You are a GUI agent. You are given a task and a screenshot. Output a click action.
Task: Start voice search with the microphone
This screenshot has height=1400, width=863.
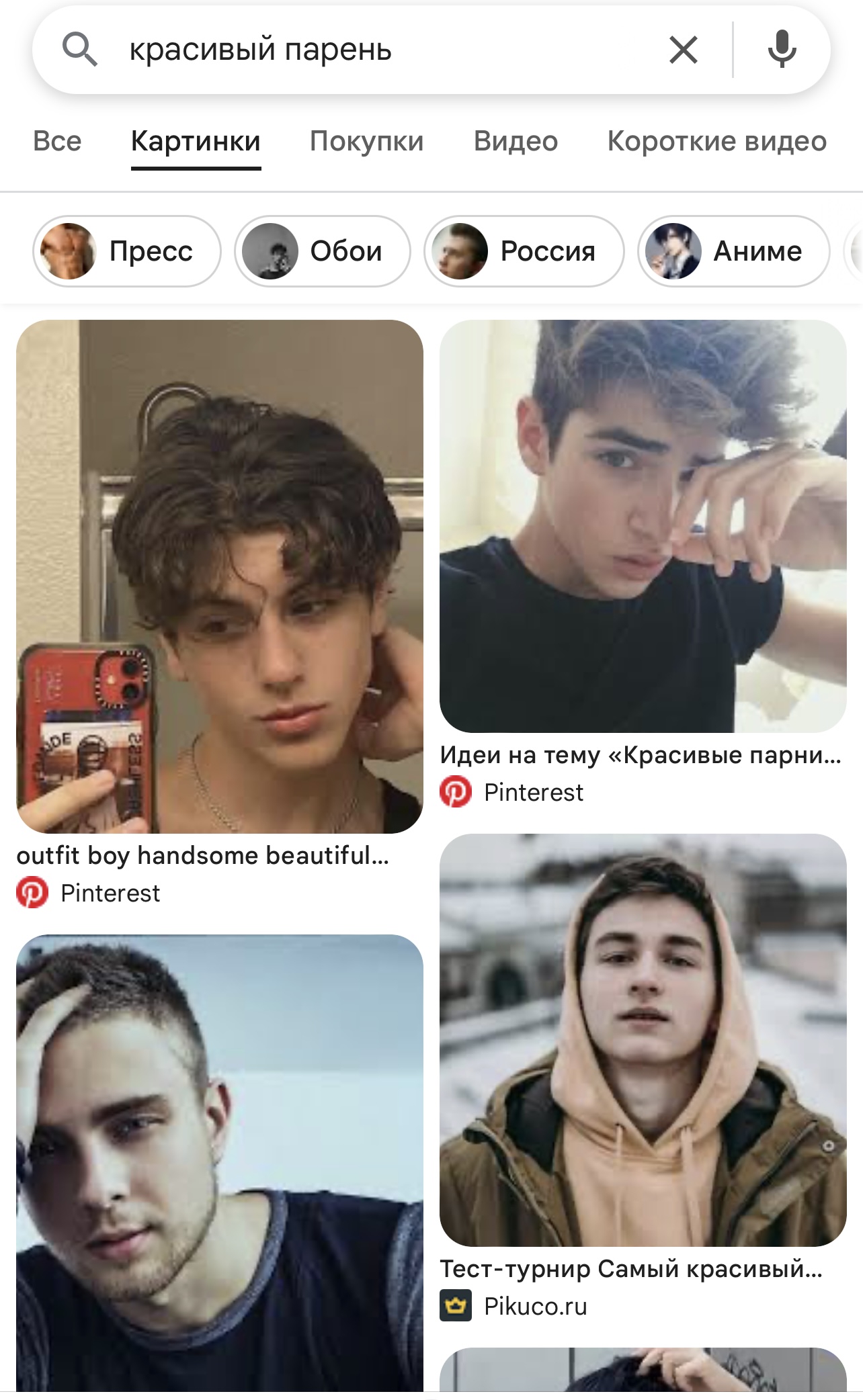[782, 50]
